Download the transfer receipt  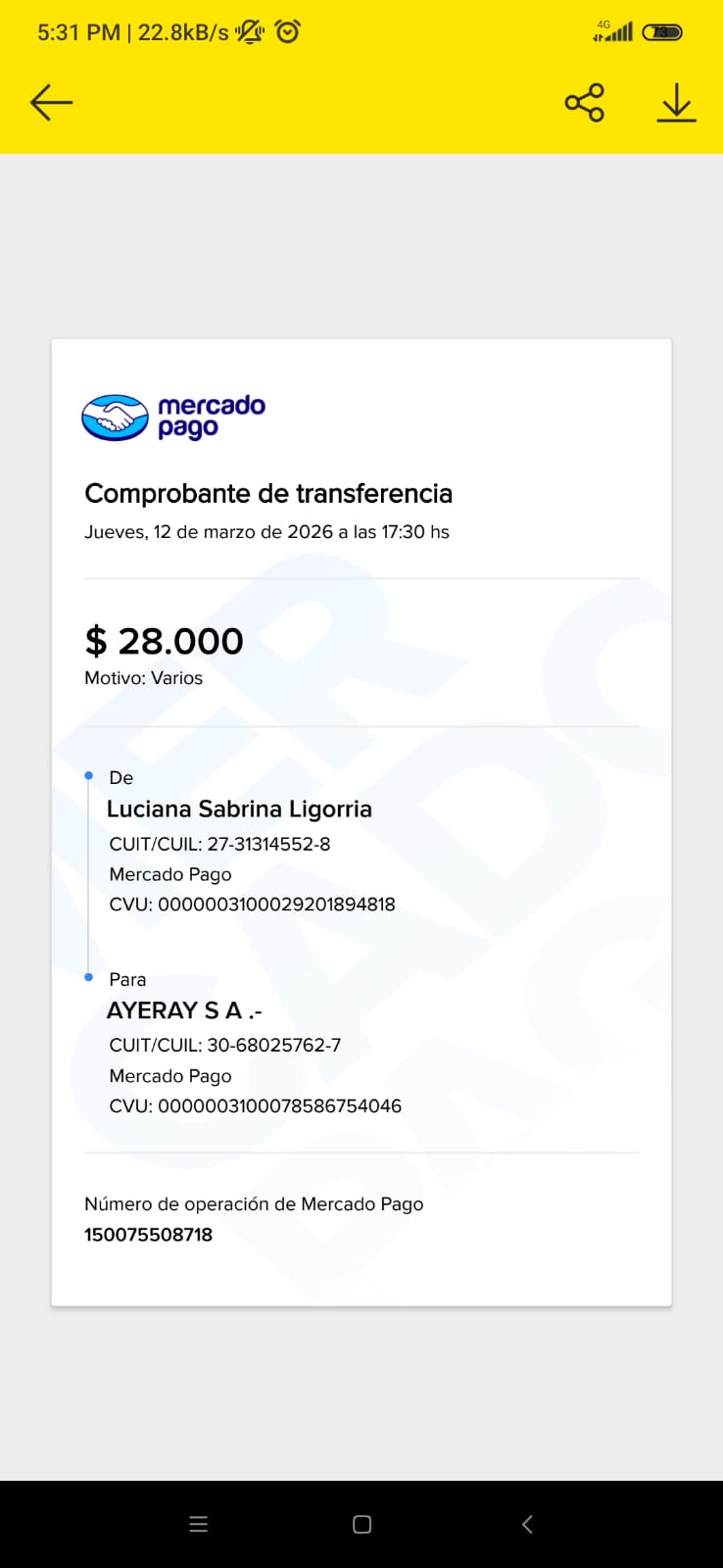click(676, 102)
